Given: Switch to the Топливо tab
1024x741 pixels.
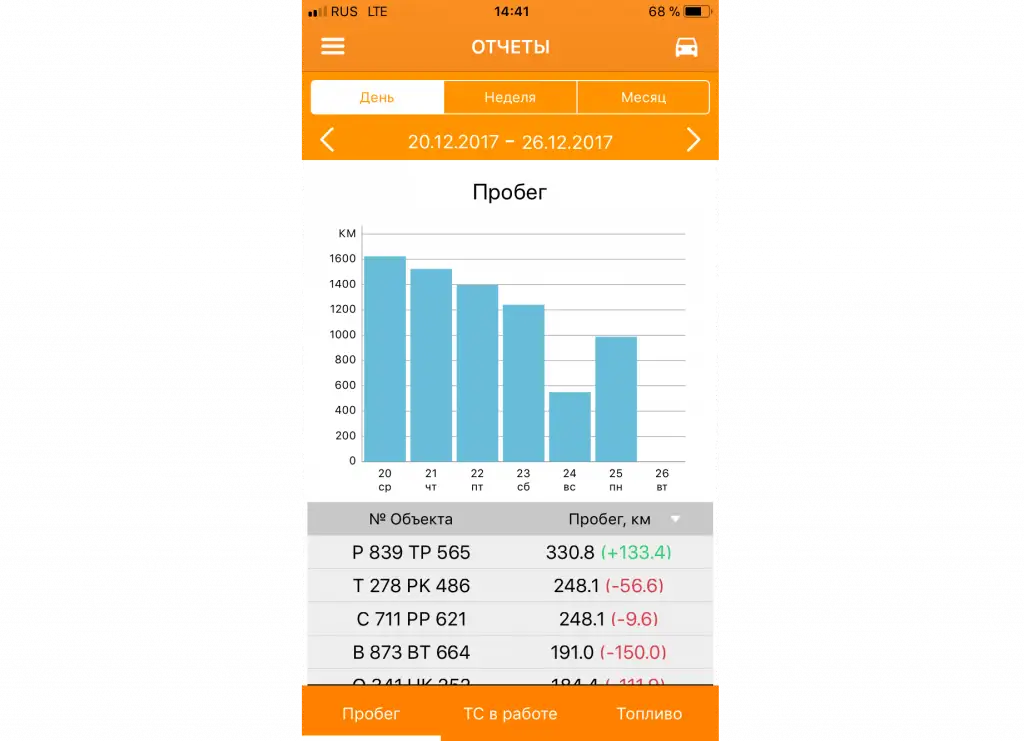Looking at the screenshot, I should pos(649,714).
